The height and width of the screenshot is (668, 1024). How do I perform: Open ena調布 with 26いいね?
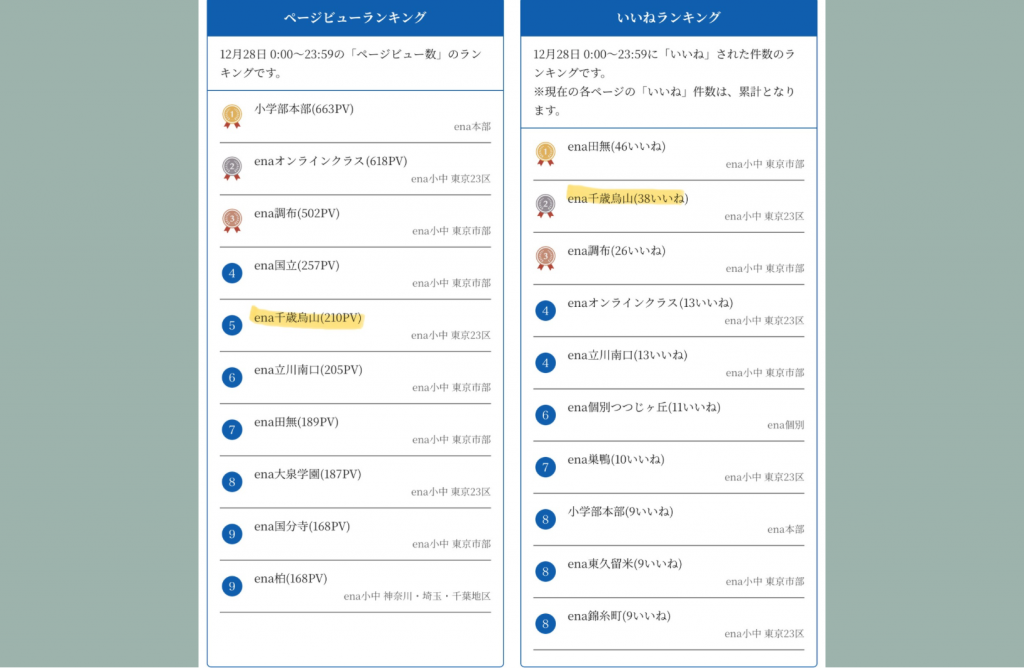point(616,250)
